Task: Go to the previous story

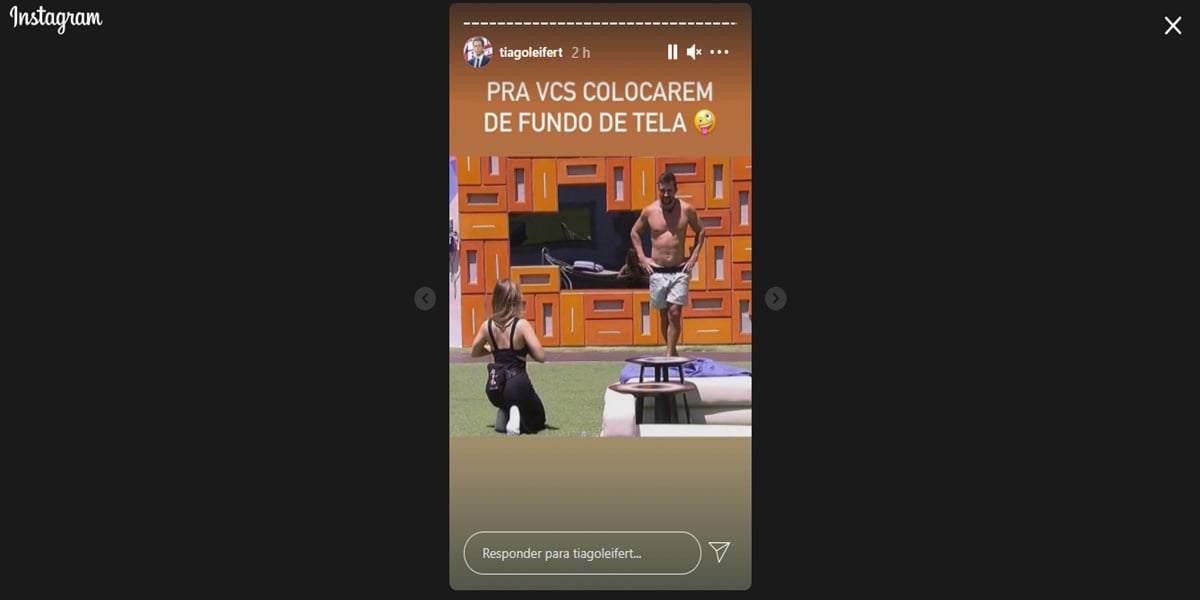Action: (425, 298)
